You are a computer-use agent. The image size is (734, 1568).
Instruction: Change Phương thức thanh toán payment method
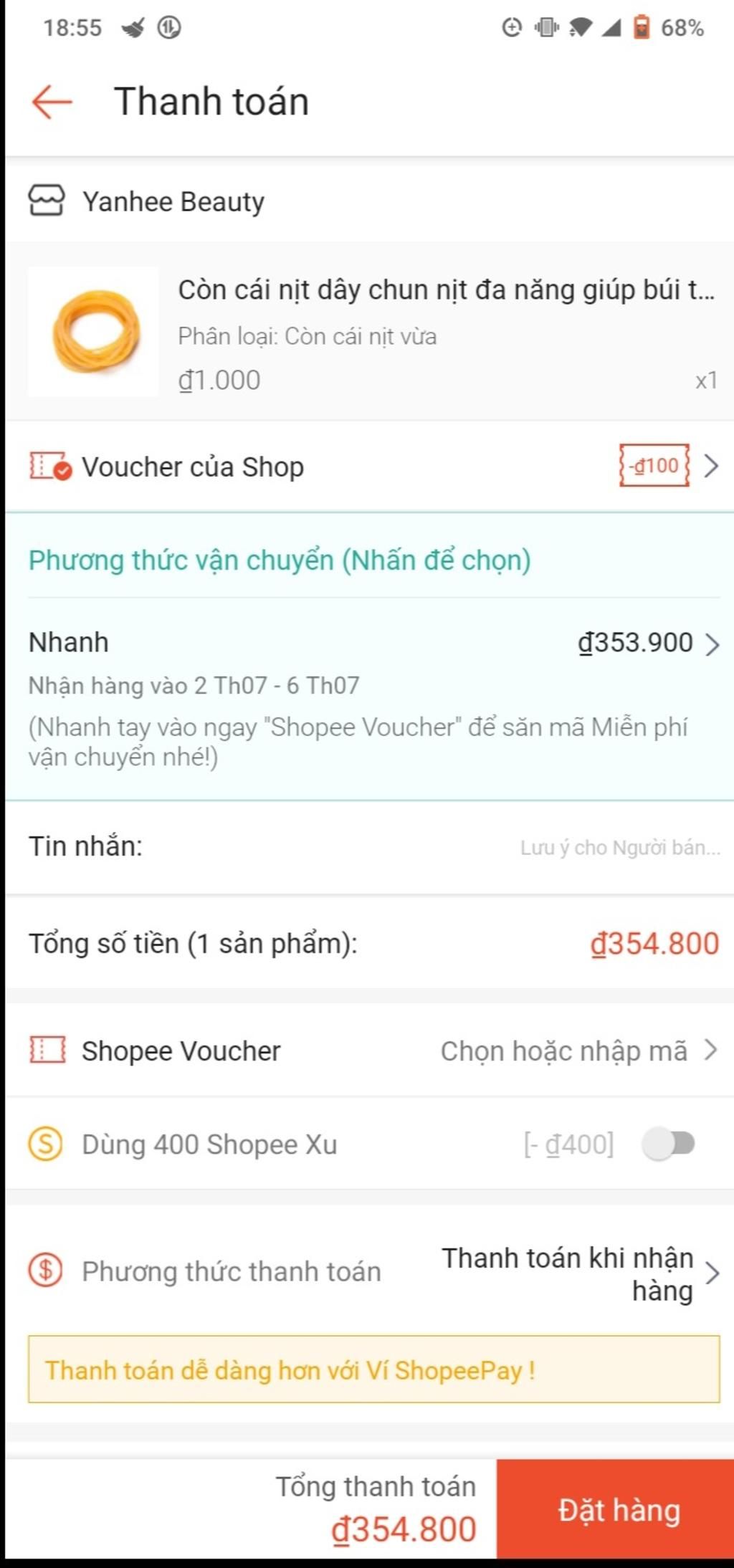373,1273
